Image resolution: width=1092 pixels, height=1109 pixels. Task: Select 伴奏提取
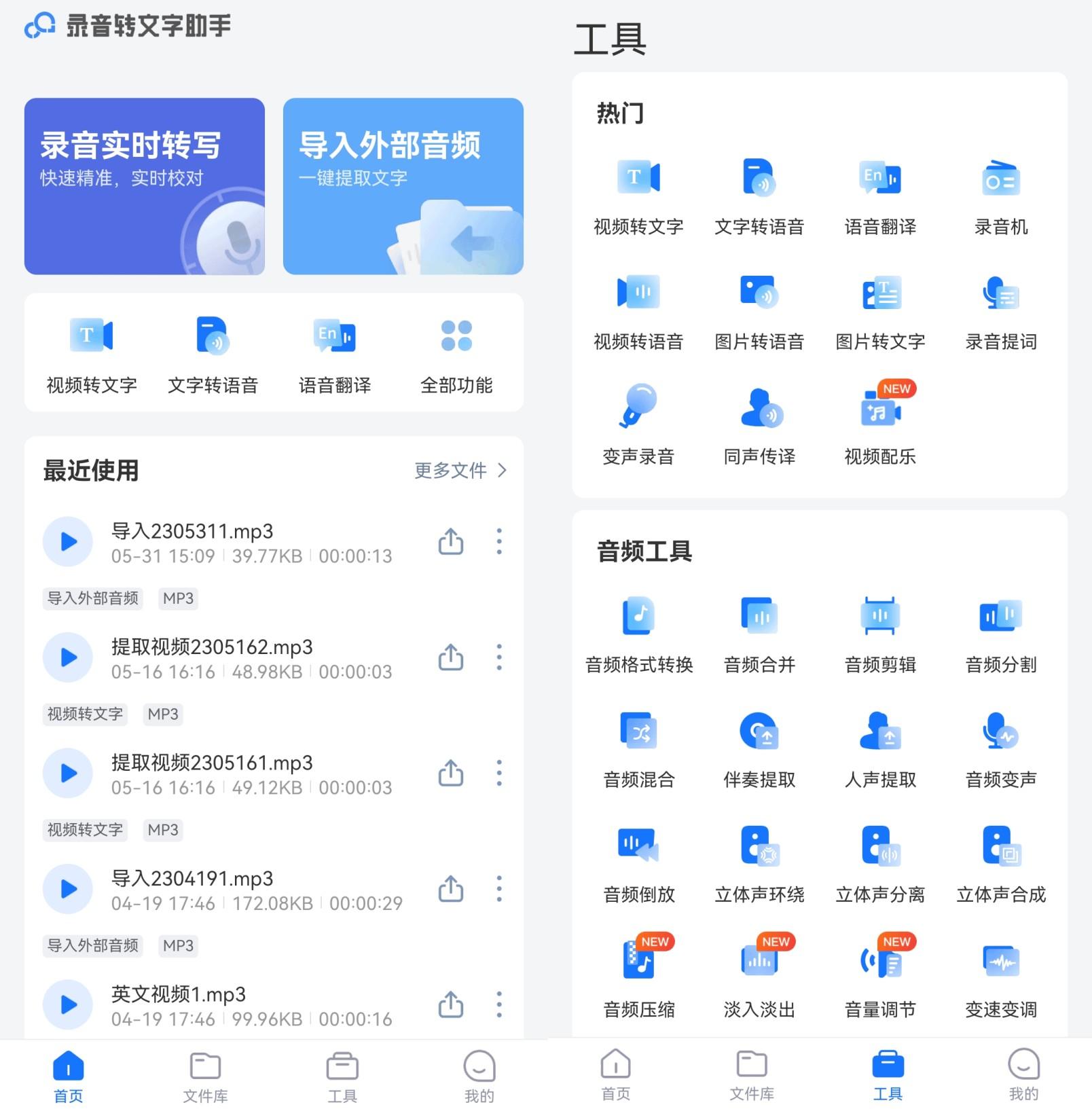pos(759,750)
